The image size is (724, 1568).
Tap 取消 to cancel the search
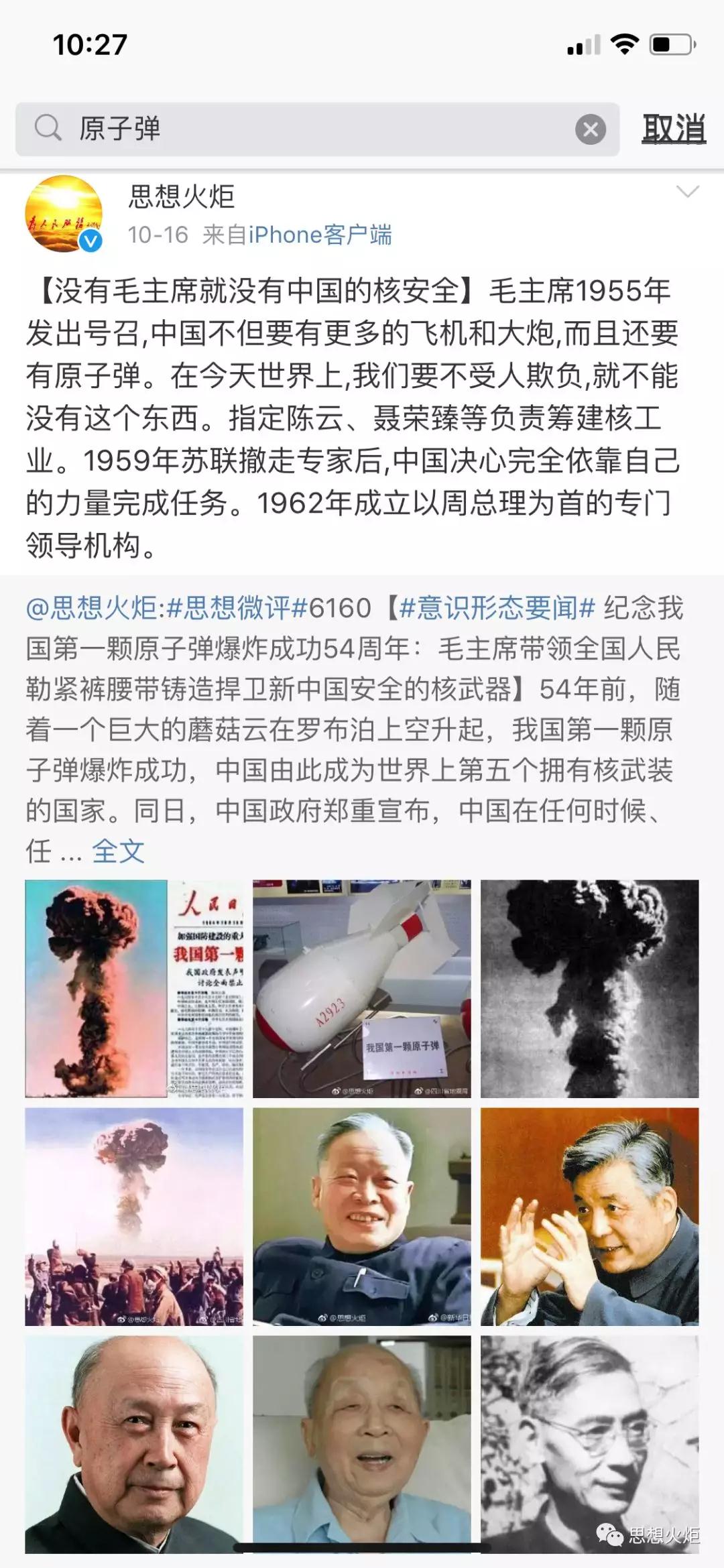(x=673, y=129)
